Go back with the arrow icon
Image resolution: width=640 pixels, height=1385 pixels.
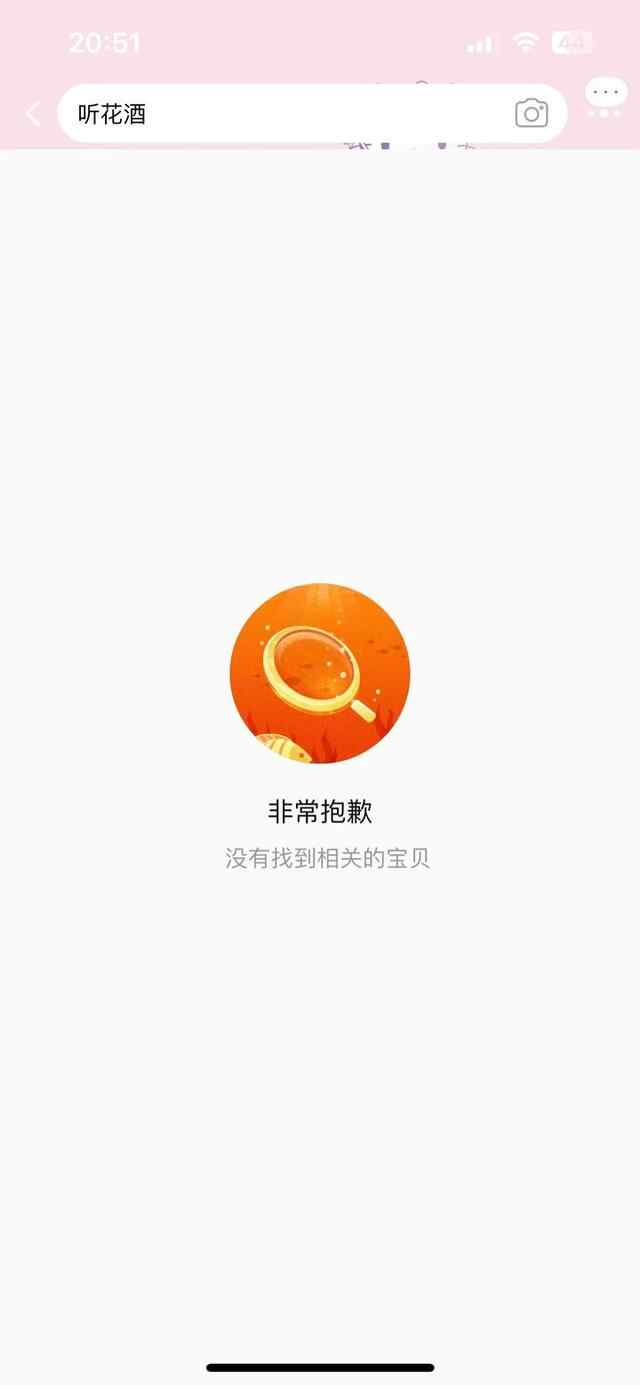coord(33,114)
